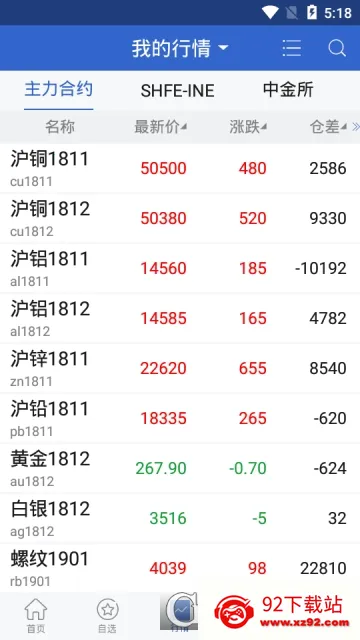Select the 主力合约 tab
The height and width of the screenshot is (640, 360).
coord(59,90)
